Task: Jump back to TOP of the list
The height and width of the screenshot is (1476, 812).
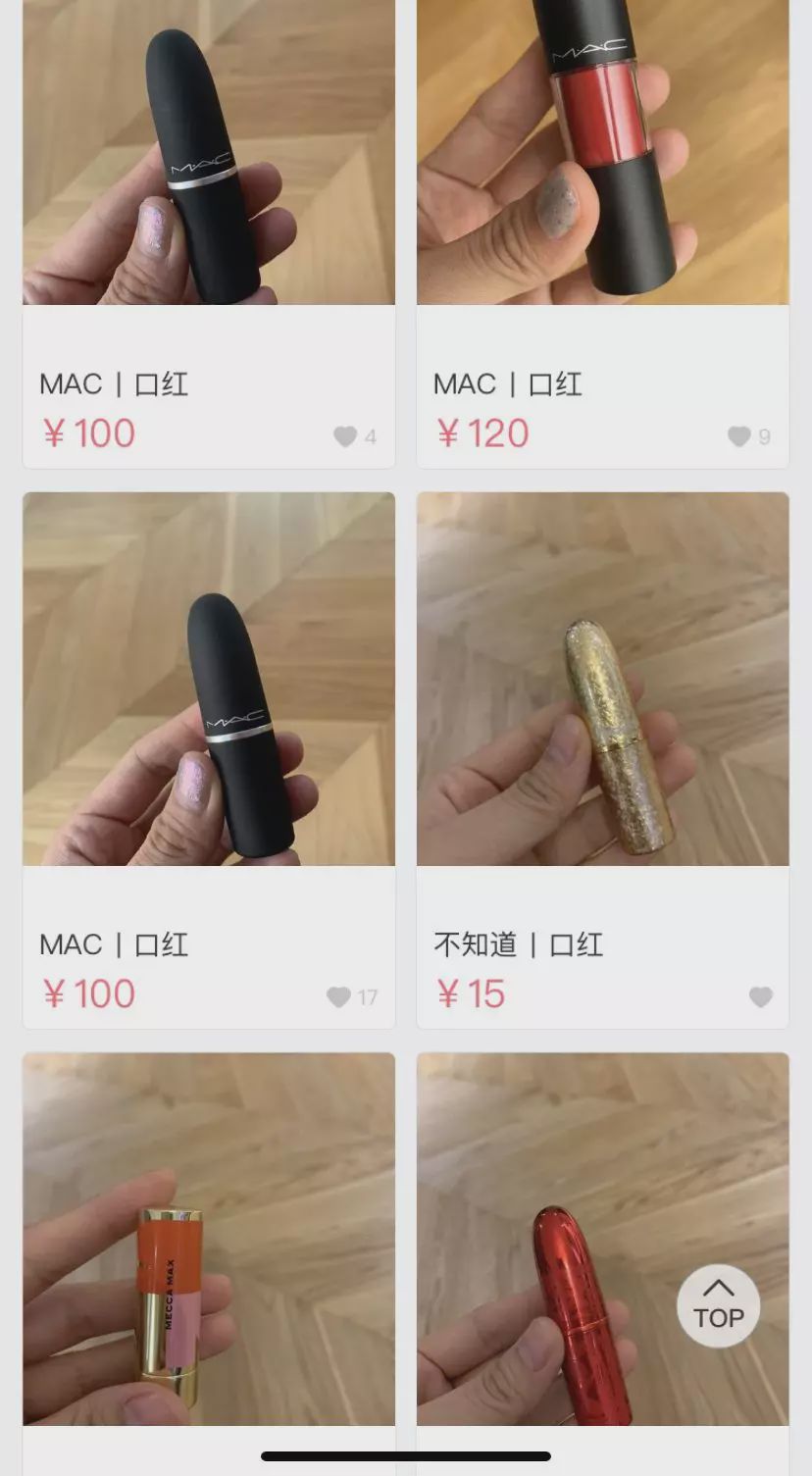Action: 719,1305
